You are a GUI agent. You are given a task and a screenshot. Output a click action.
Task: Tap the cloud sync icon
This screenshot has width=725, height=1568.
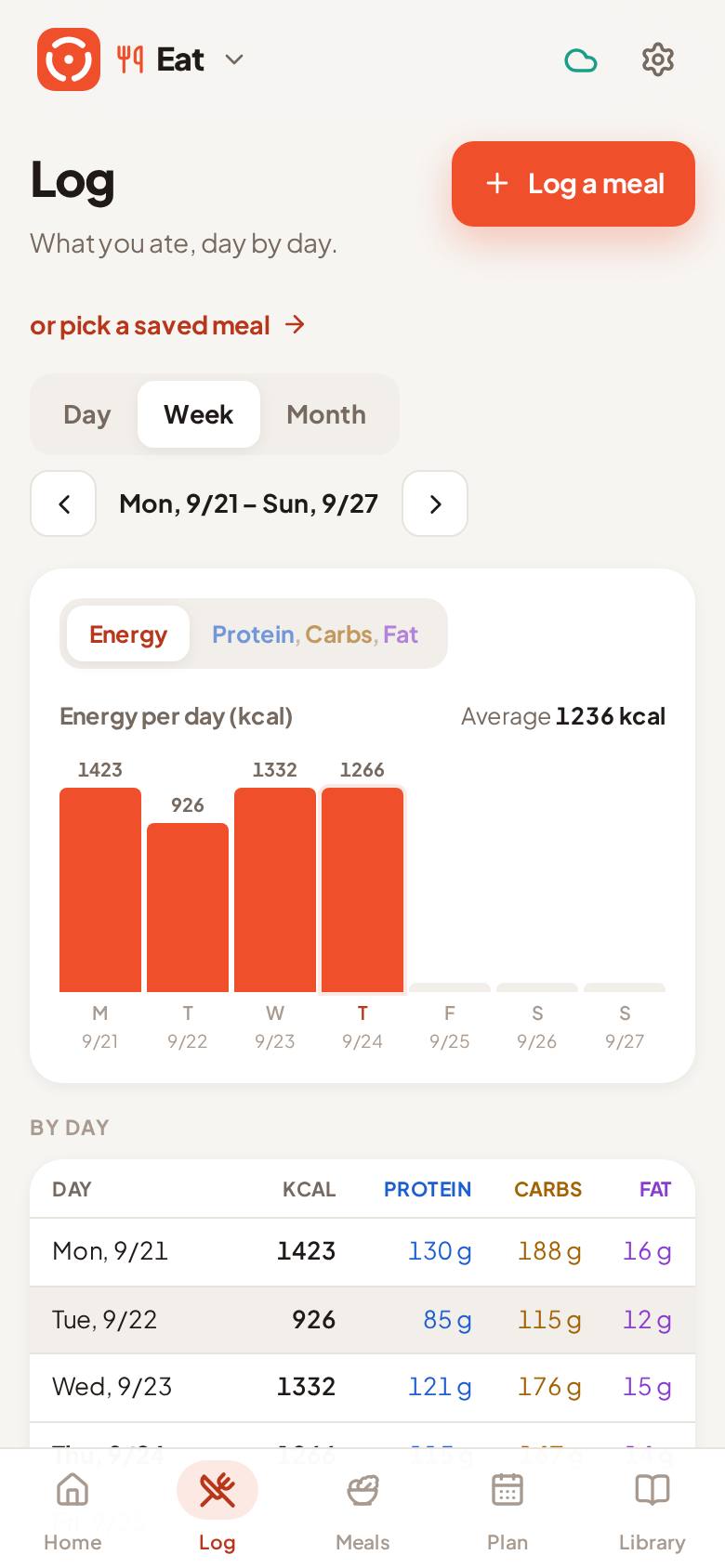tap(581, 60)
